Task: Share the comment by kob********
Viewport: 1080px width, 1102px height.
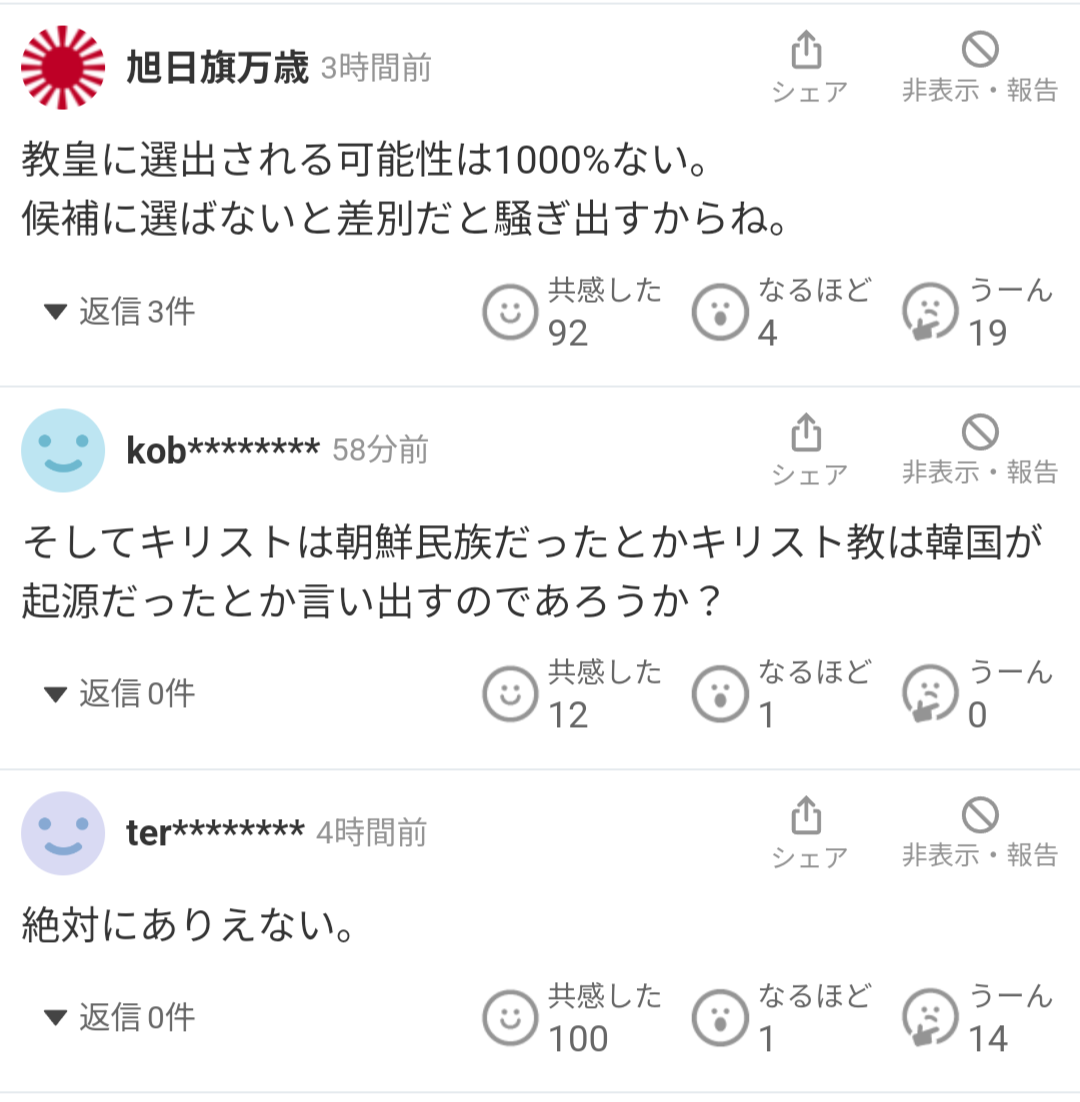Action: click(808, 450)
